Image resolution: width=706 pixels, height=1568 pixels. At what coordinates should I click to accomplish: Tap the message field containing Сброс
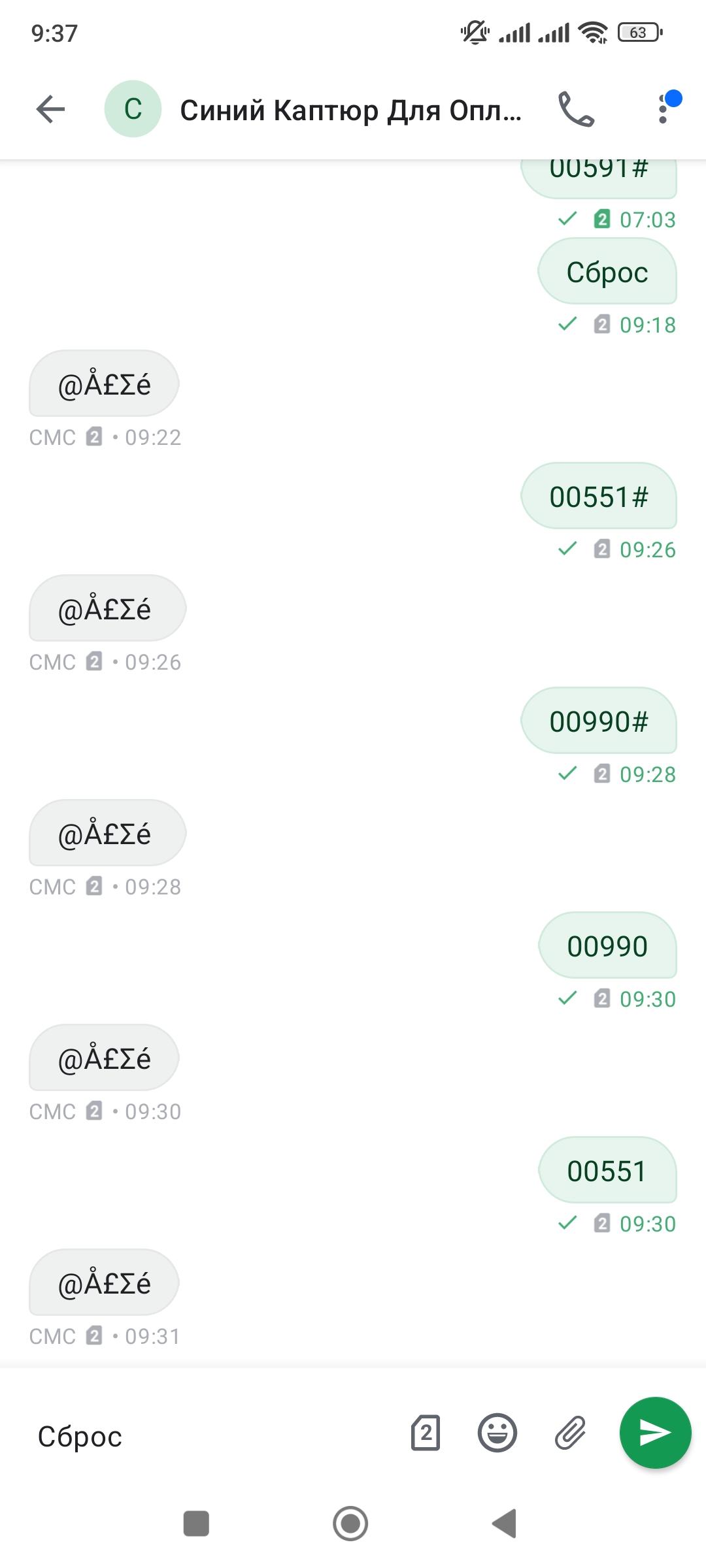click(209, 1436)
